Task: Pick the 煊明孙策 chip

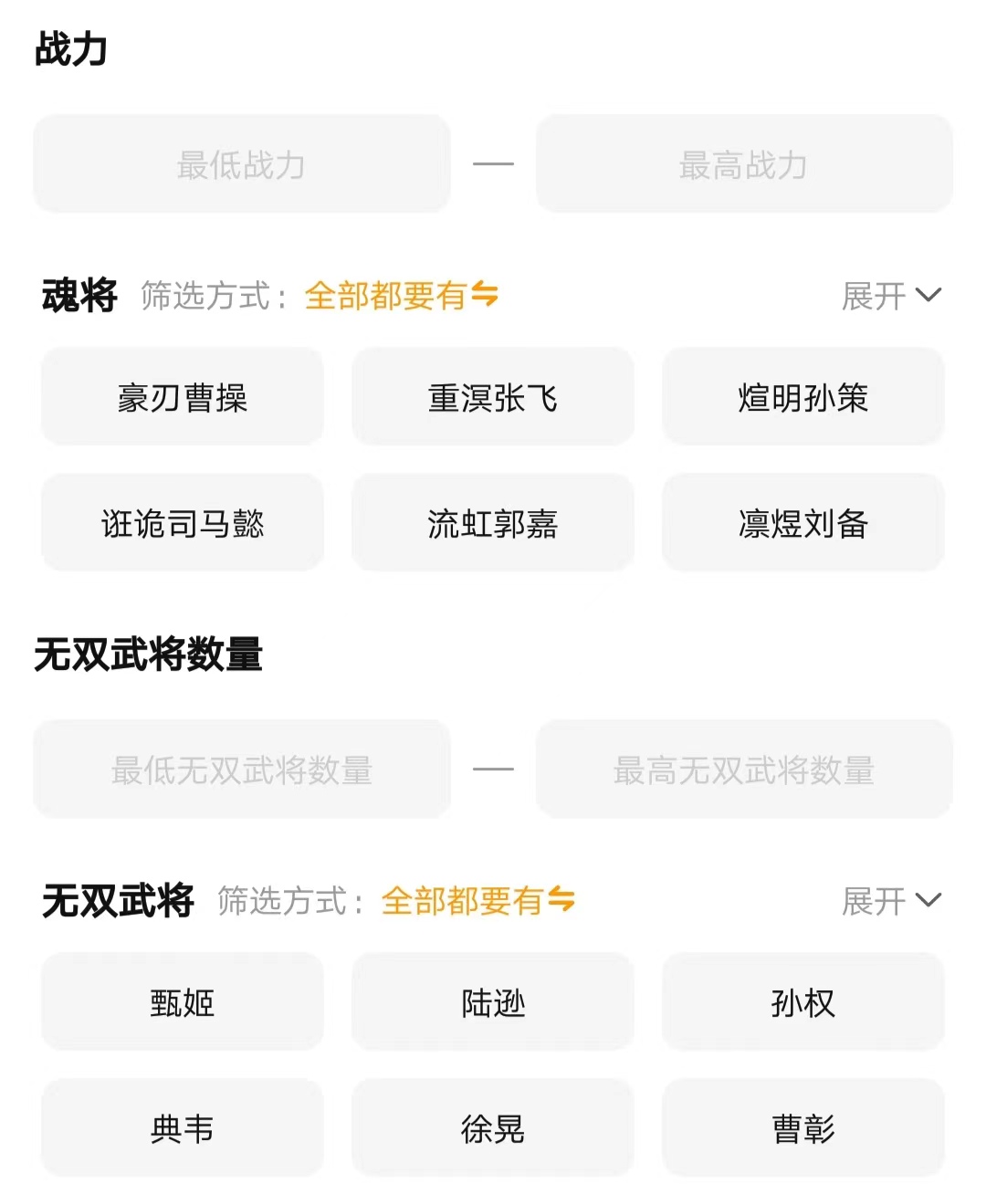Action: 802,397
